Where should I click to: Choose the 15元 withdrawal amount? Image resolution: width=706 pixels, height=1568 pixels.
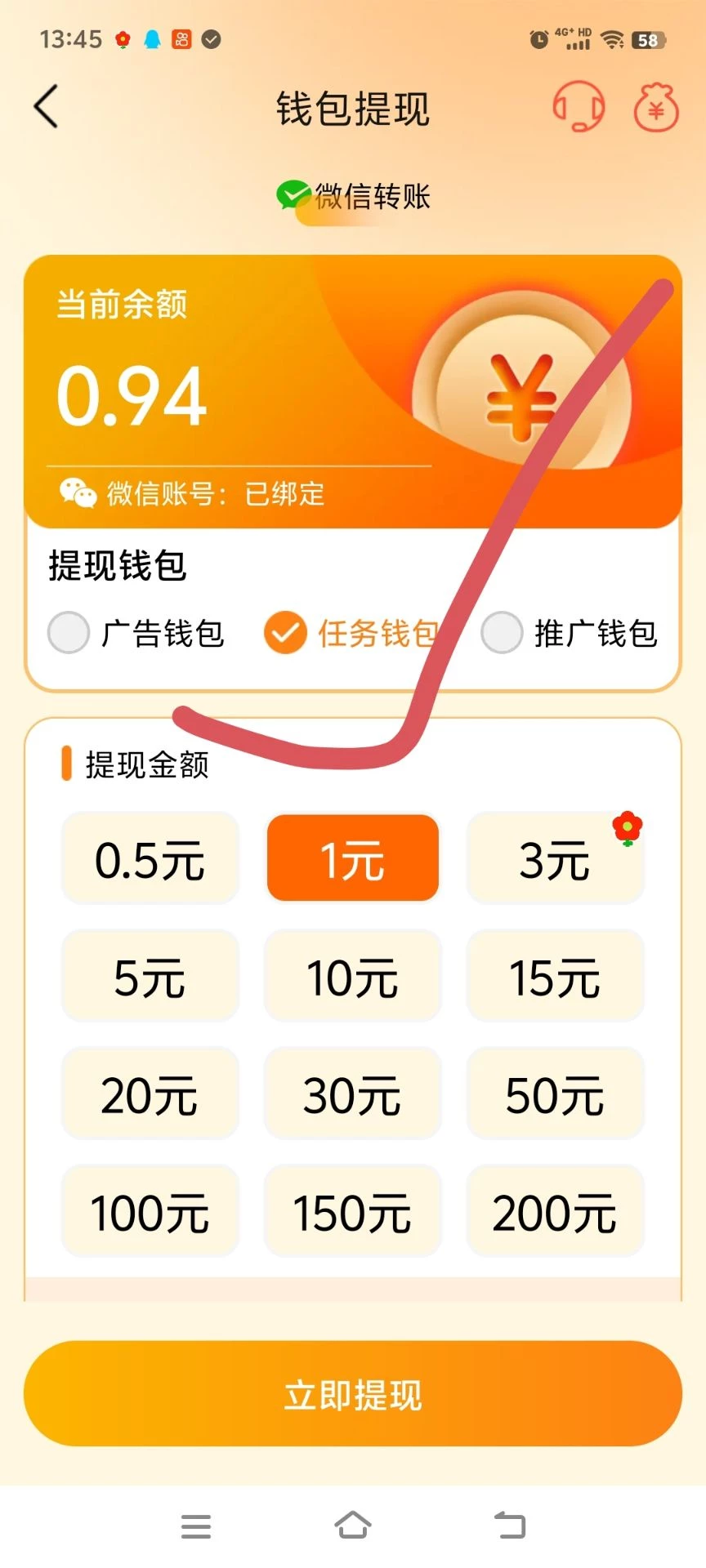[555, 976]
